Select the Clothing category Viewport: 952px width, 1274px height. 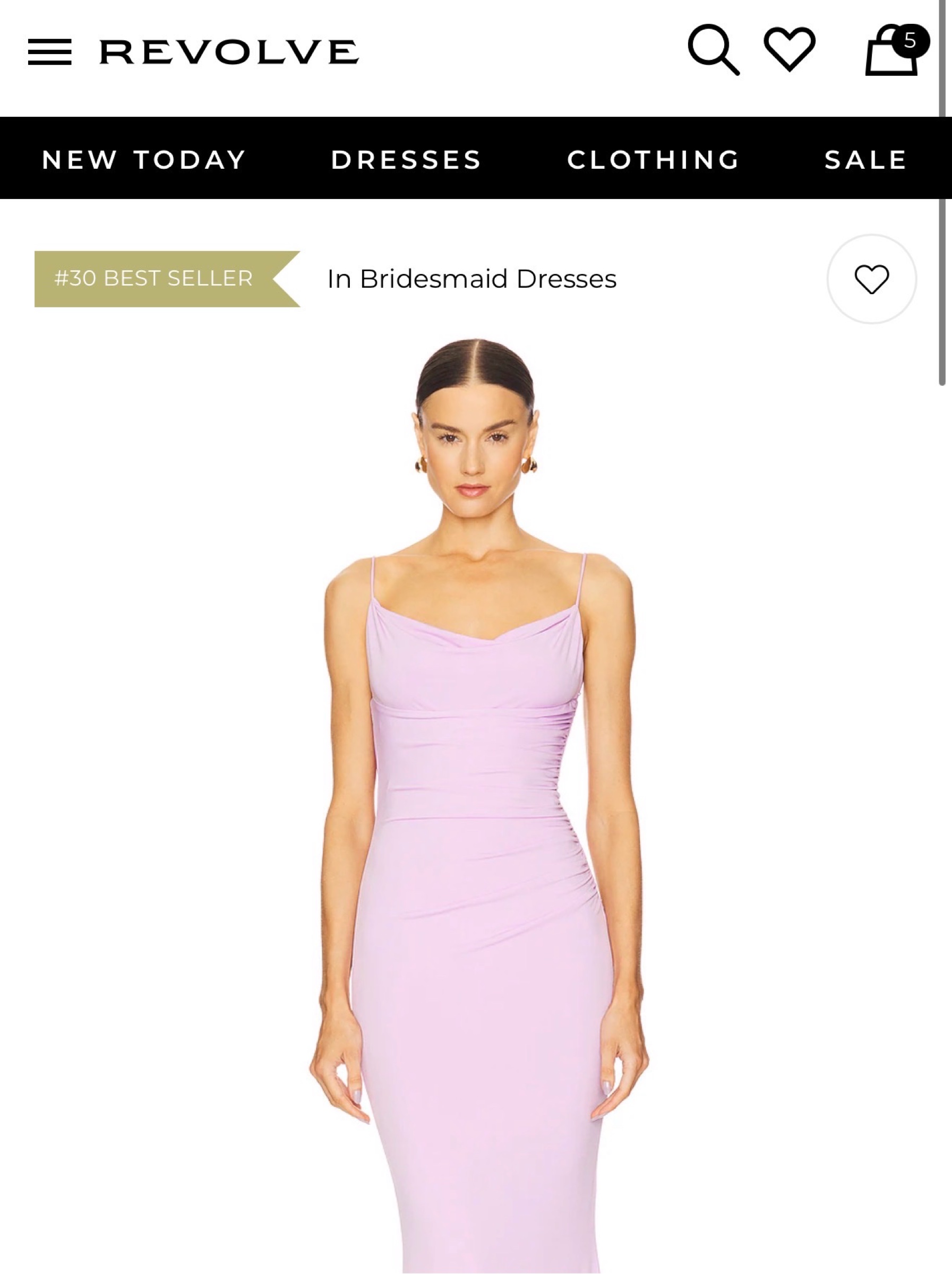[x=653, y=160]
